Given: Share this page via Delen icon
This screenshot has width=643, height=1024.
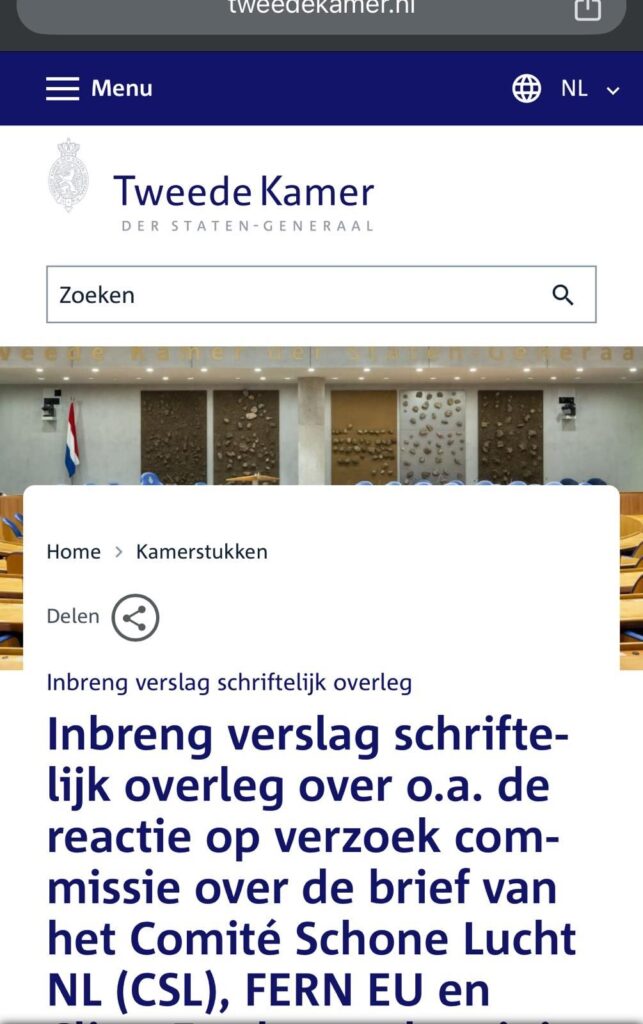Looking at the screenshot, I should [135, 617].
